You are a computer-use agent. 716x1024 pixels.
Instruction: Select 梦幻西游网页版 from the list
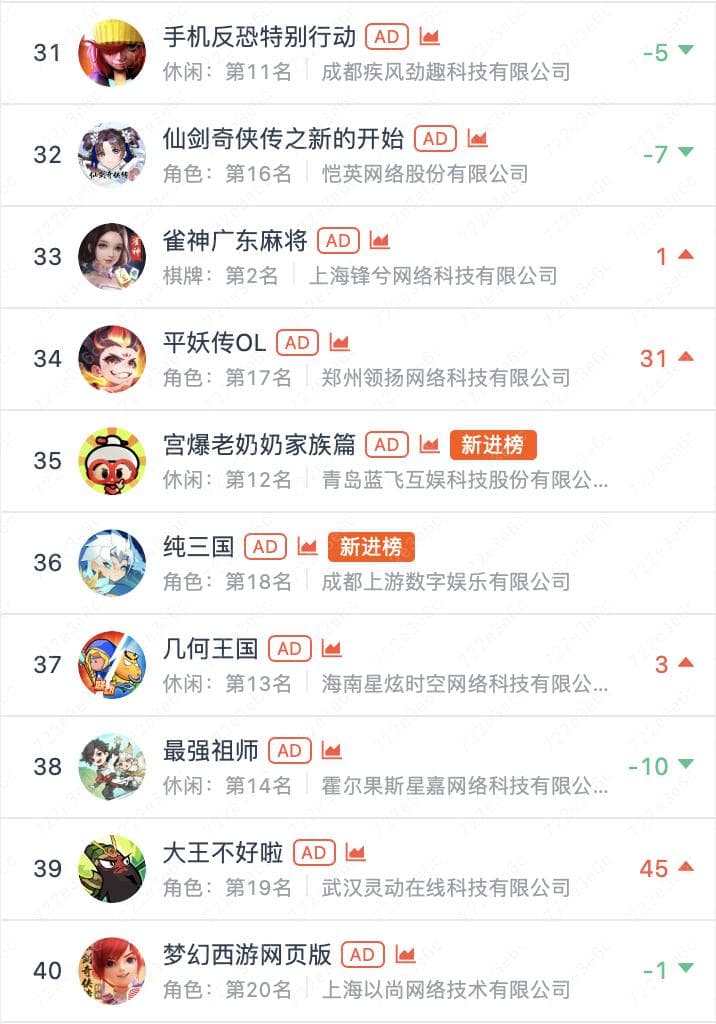click(247, 955)
